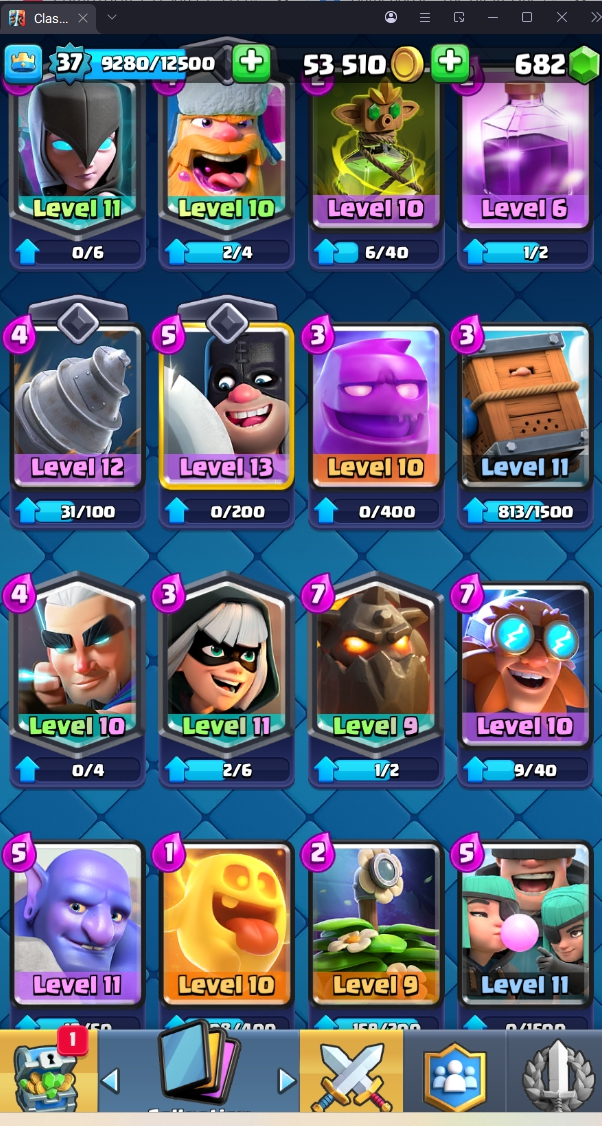Screen dimensions: 602x1126
Task: Switch to the battle crossed swords tab
Action: pos(352,1075)
